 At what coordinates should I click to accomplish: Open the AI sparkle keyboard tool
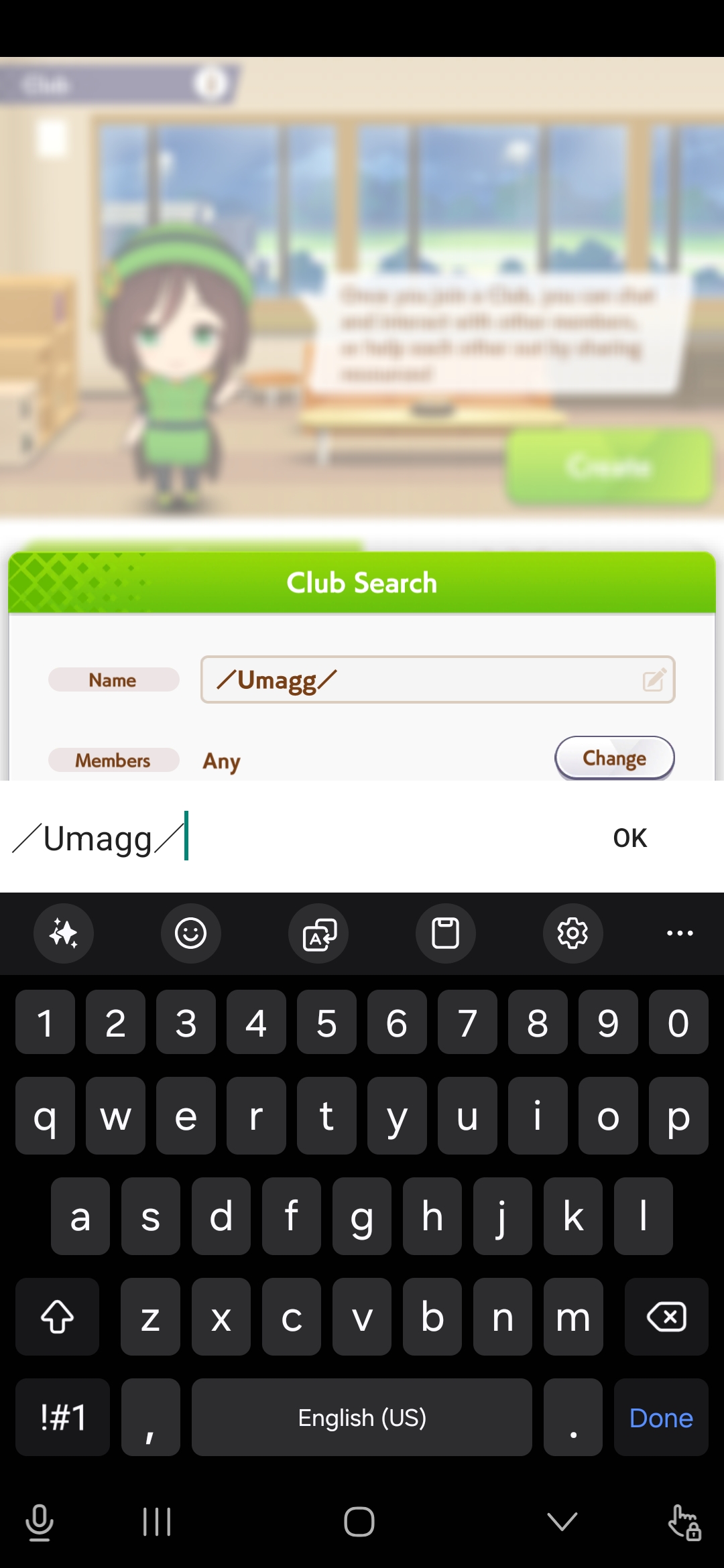[64, 933]
